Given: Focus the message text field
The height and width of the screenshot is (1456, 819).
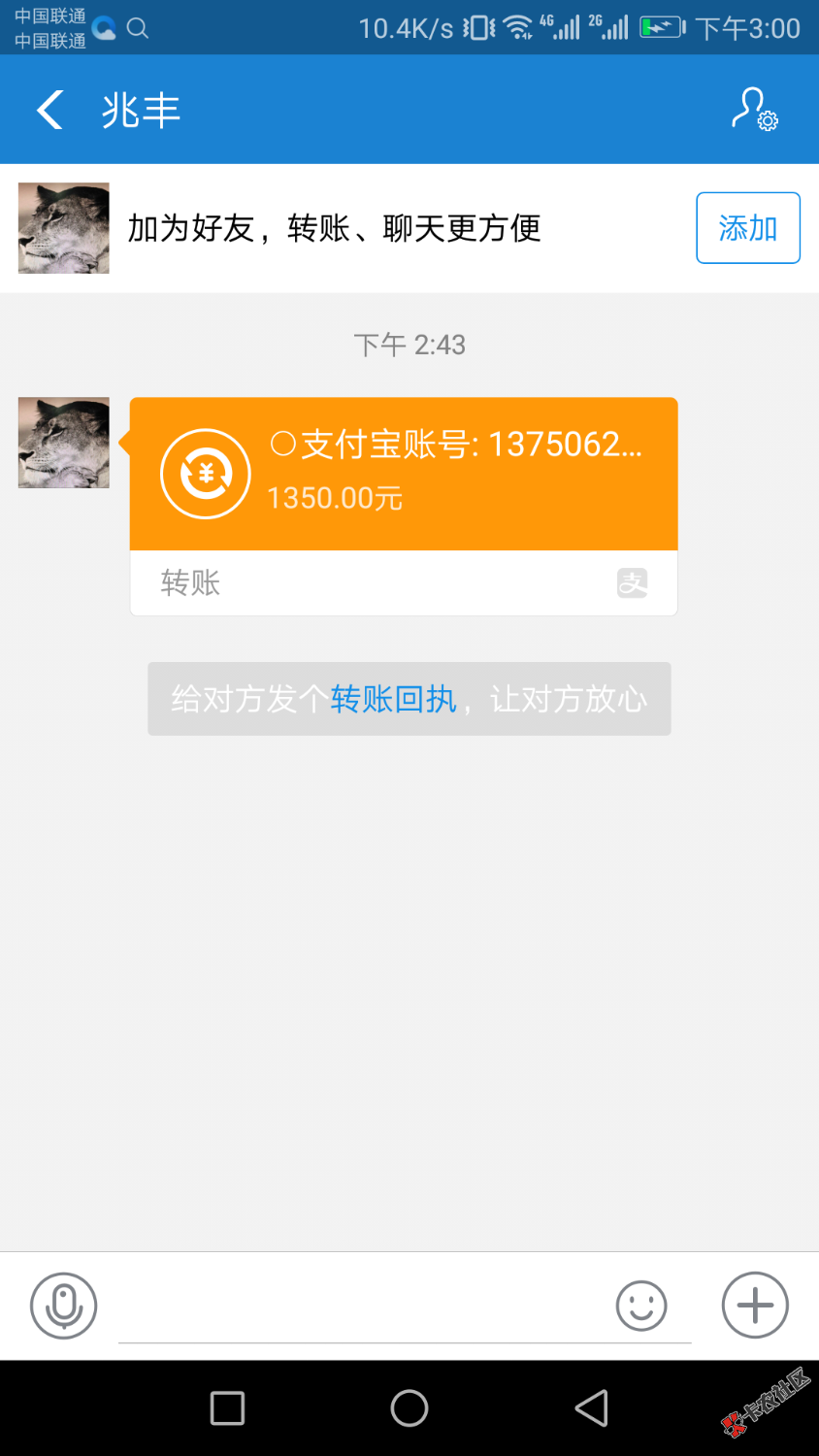Looking at the screenshot, I should tap(359, 1307).
